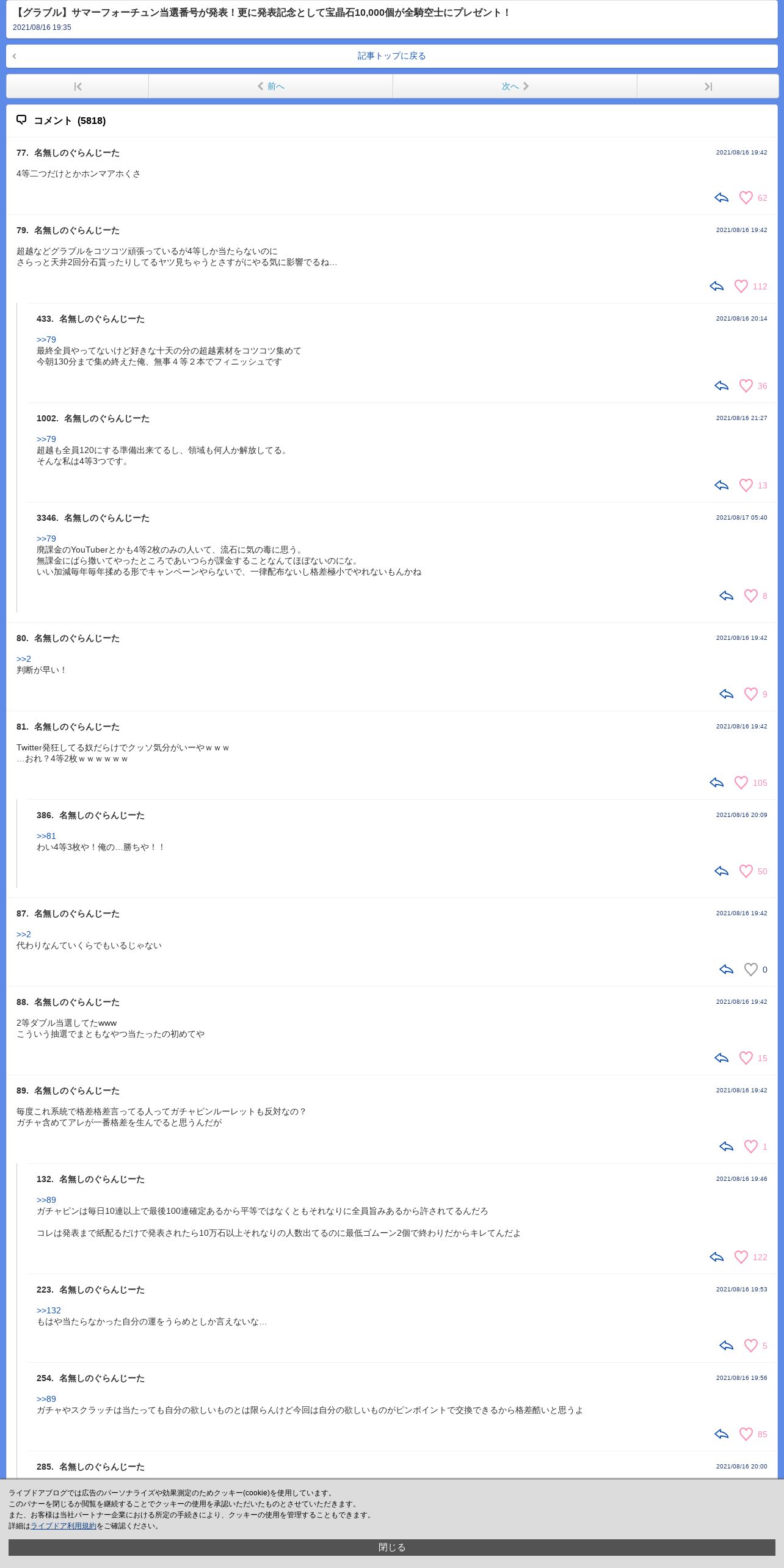Open >>81 anchor in comment 386
784x1568 pixels.
coord(46,836)
